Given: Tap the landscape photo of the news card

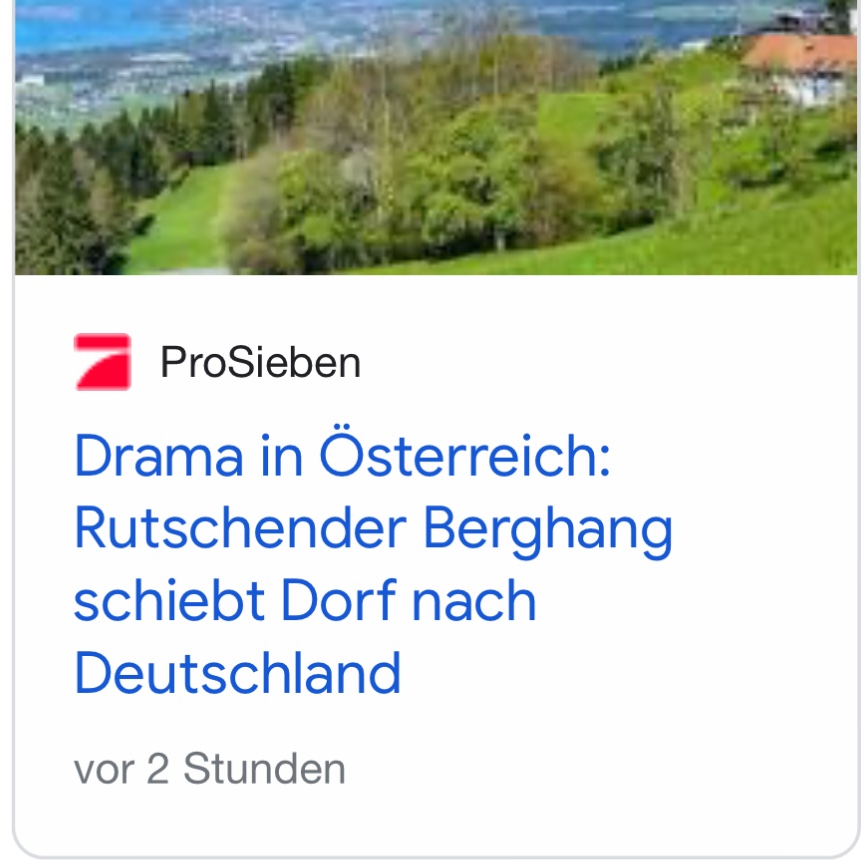Looking at the screenshot, I should 436,137.
